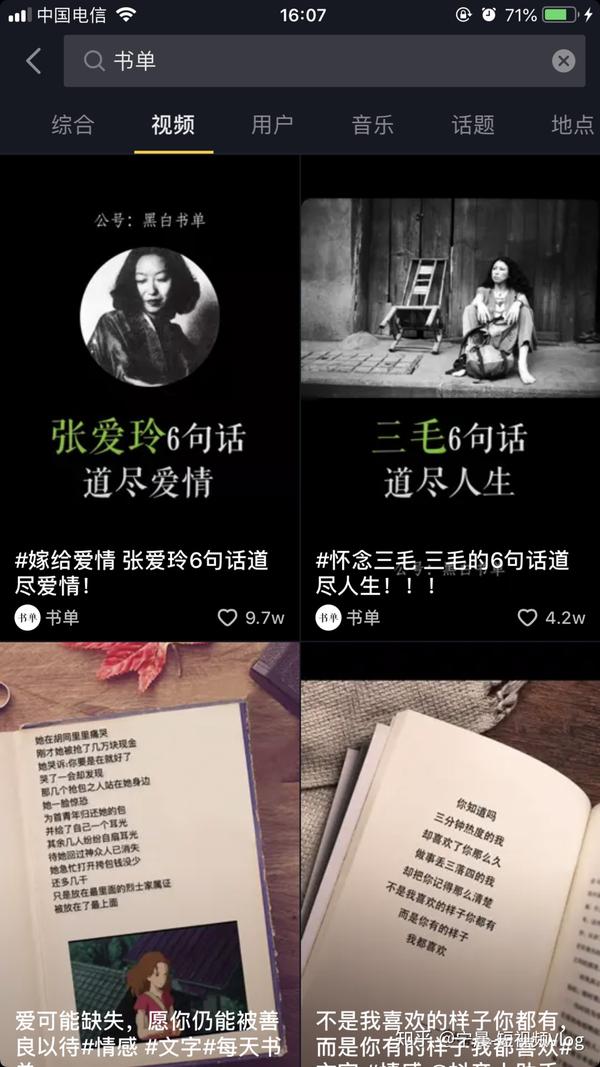This screenshot has width=600, height=1067.
Task: Open 书单 profile under the 张爱玲 video
Action: point(47,618)
